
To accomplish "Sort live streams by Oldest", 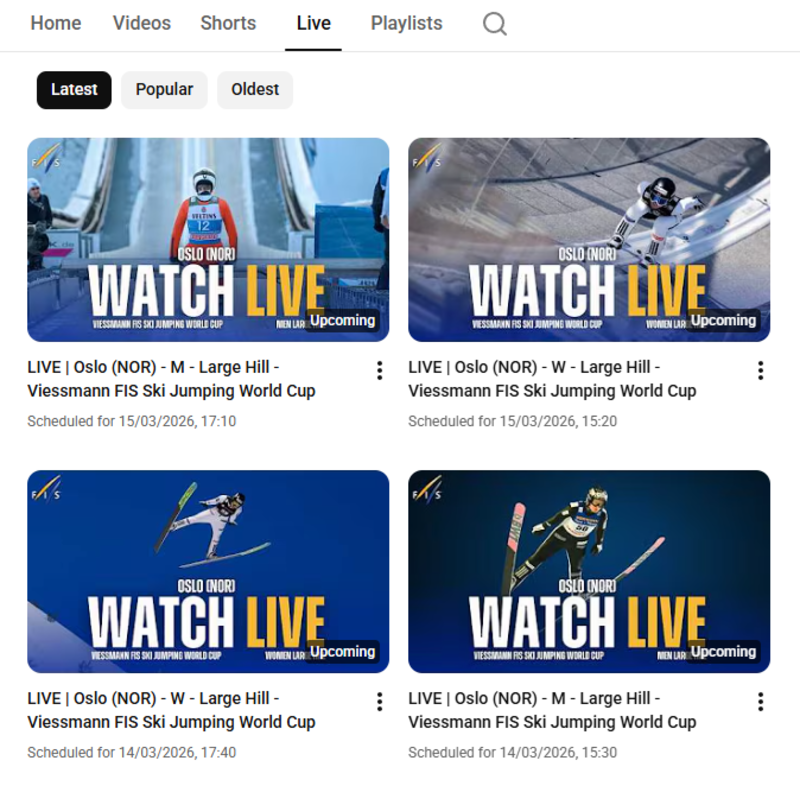I will tap(255, 89).
